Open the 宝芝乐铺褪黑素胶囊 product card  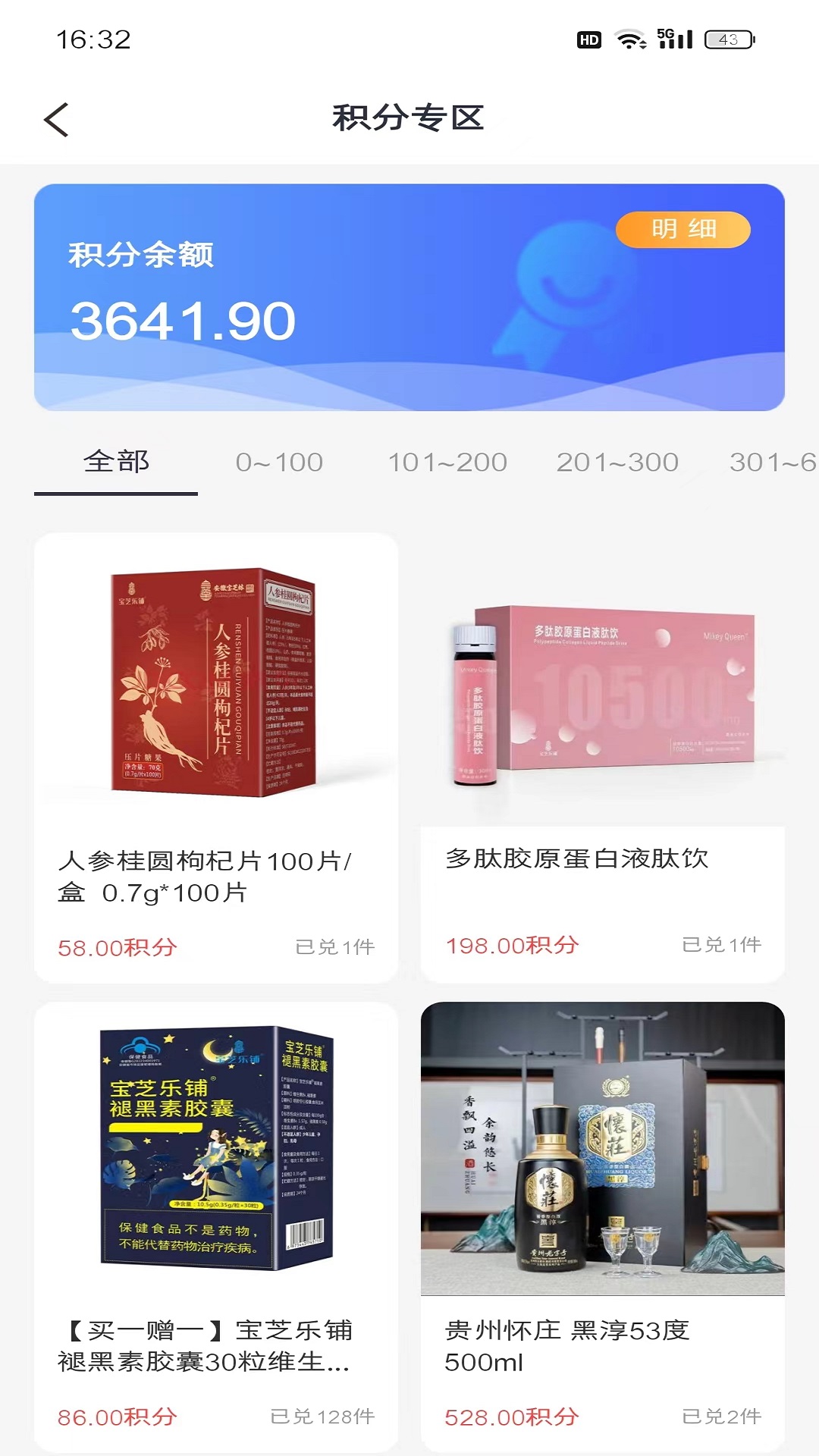coord(216,1225)
